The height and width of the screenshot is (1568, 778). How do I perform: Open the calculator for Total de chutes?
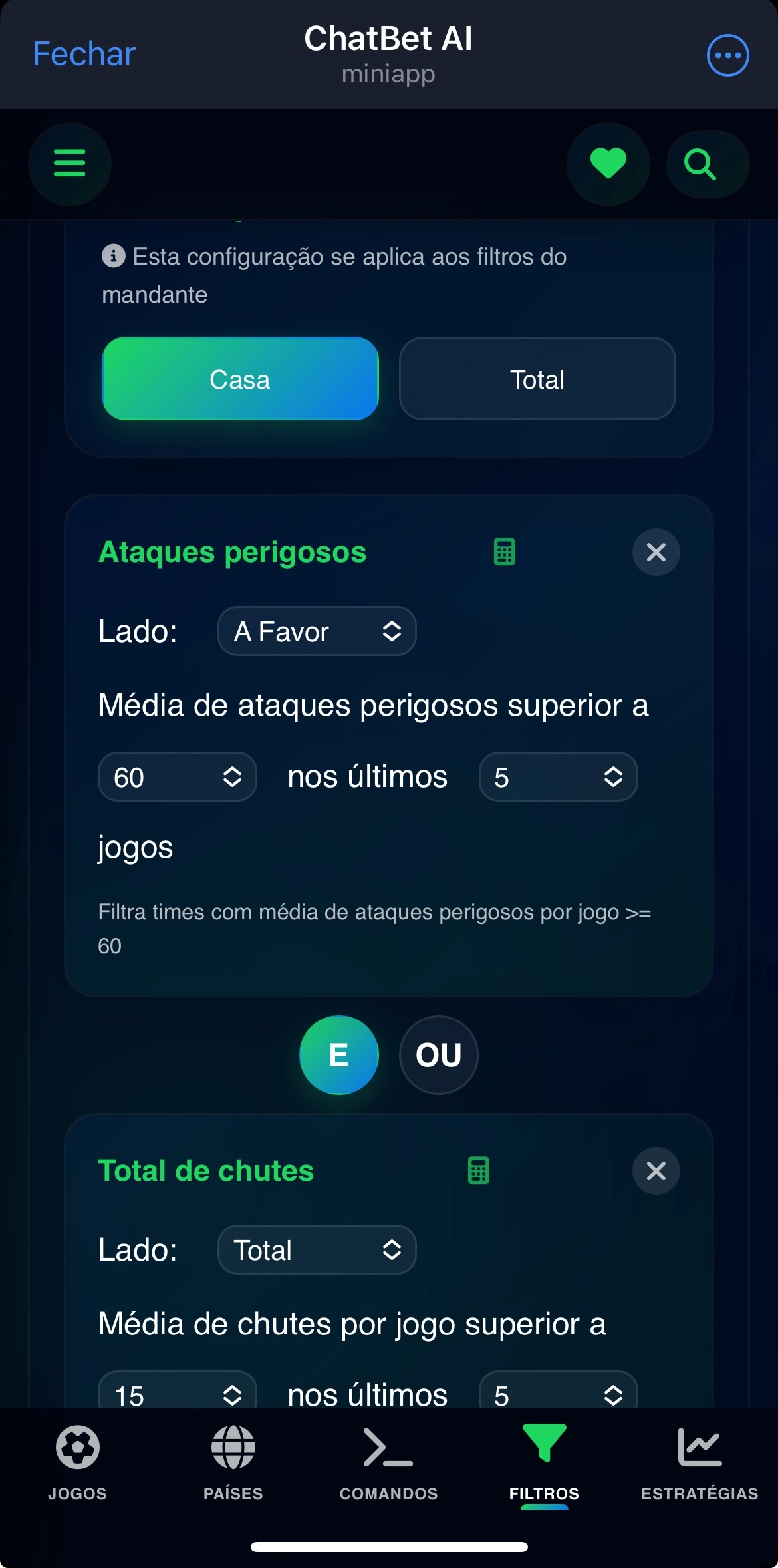[x=478, y=1171]
